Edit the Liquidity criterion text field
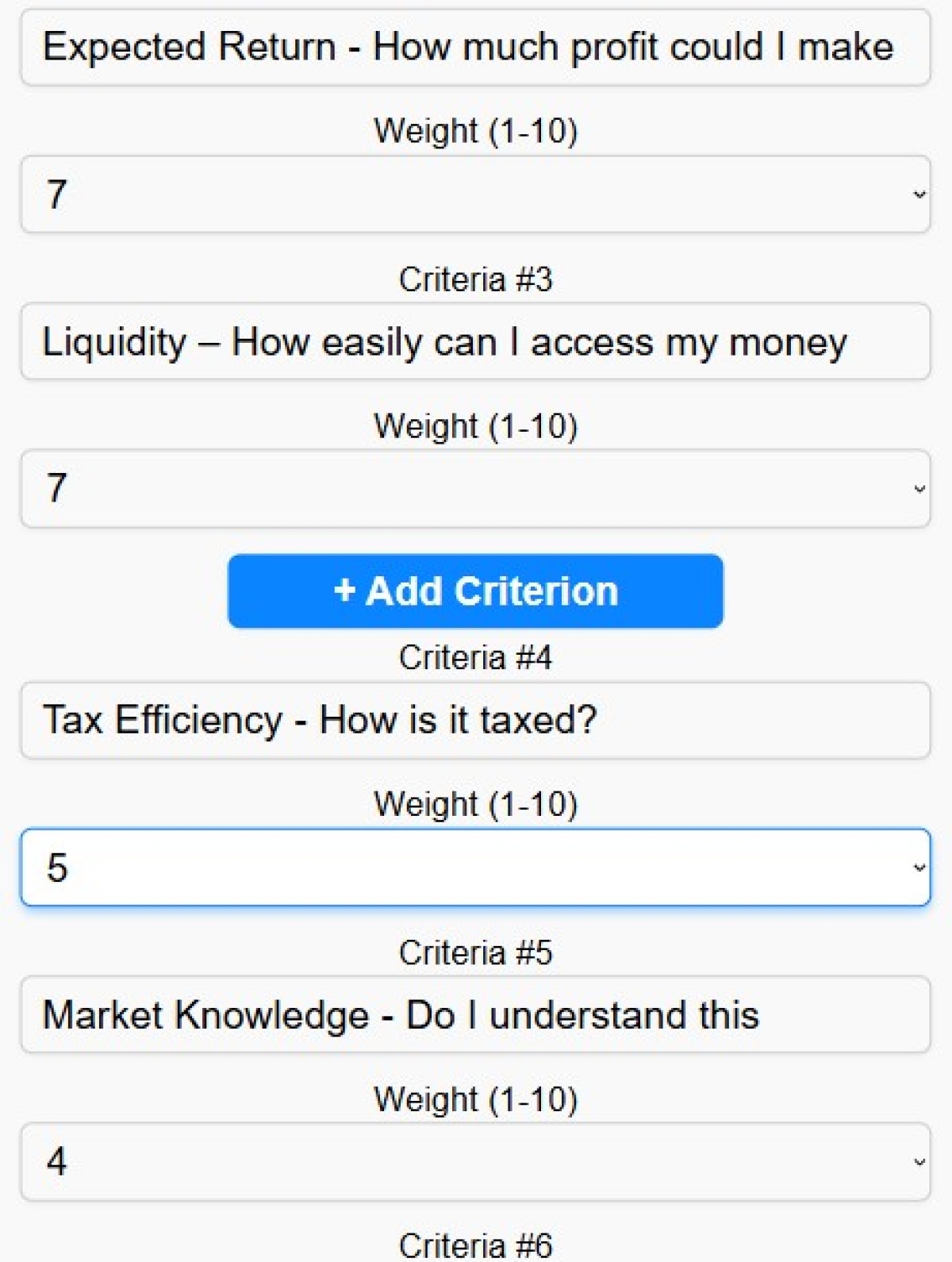 (474, 342)
